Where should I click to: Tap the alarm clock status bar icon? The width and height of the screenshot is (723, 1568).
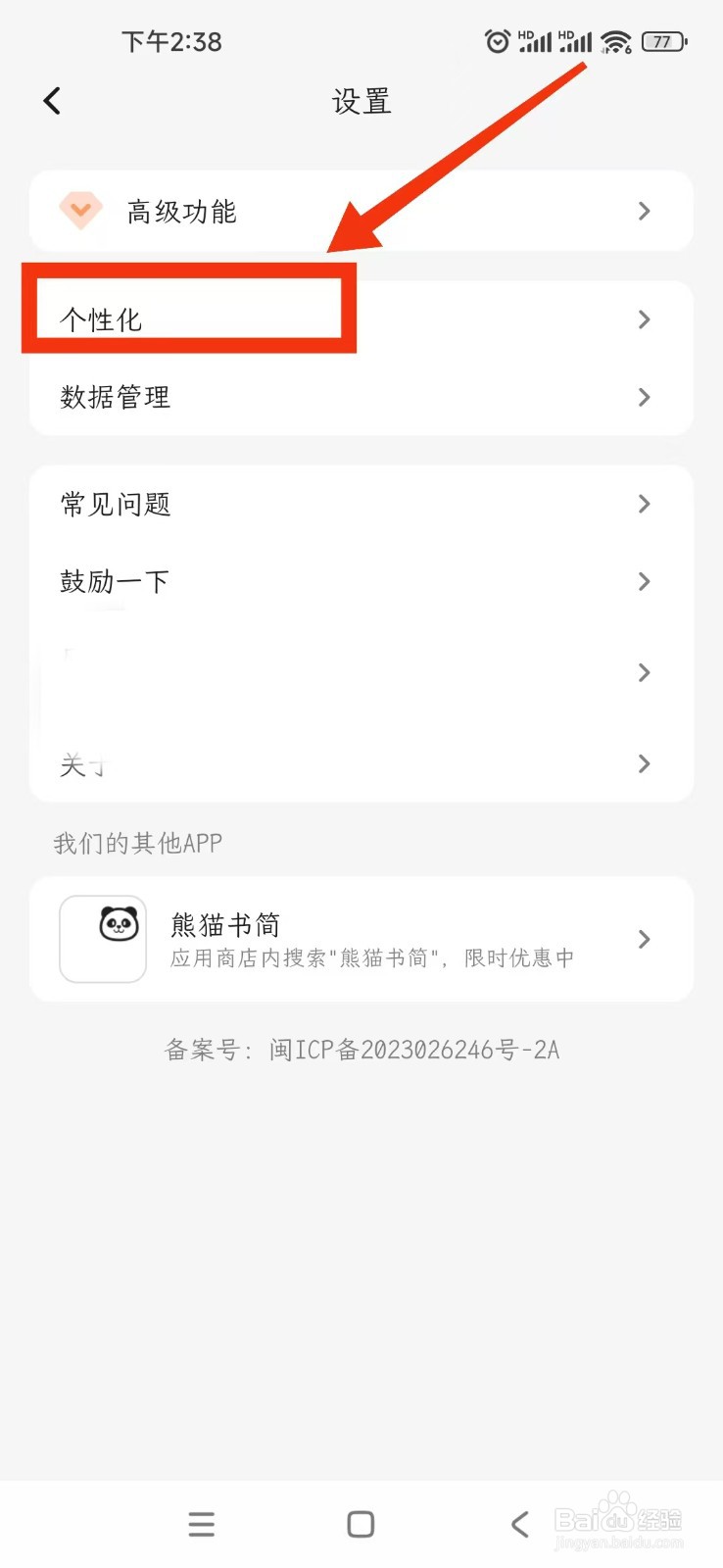(496, 41)
